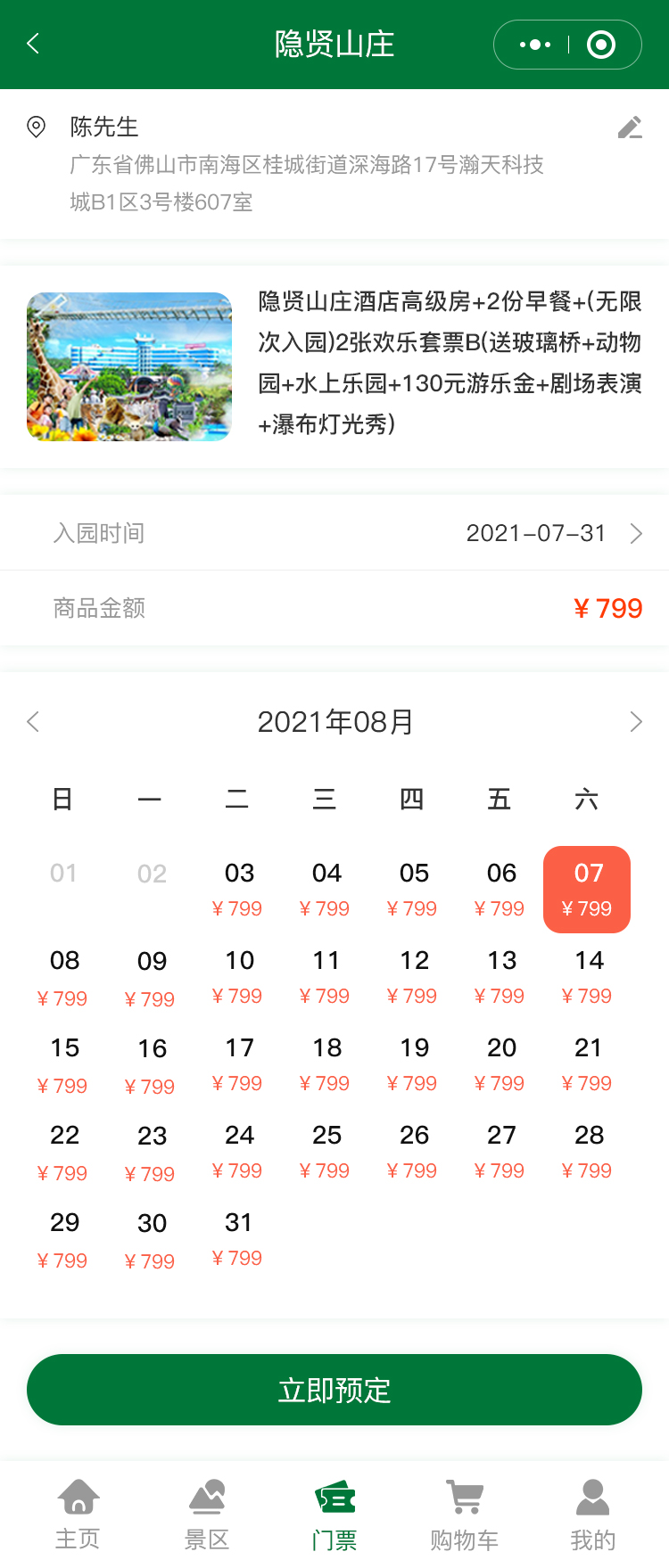This screenshot has height=1568, width=669.
Task: Select August 03 in the calendar
Action: click(238, 889)
